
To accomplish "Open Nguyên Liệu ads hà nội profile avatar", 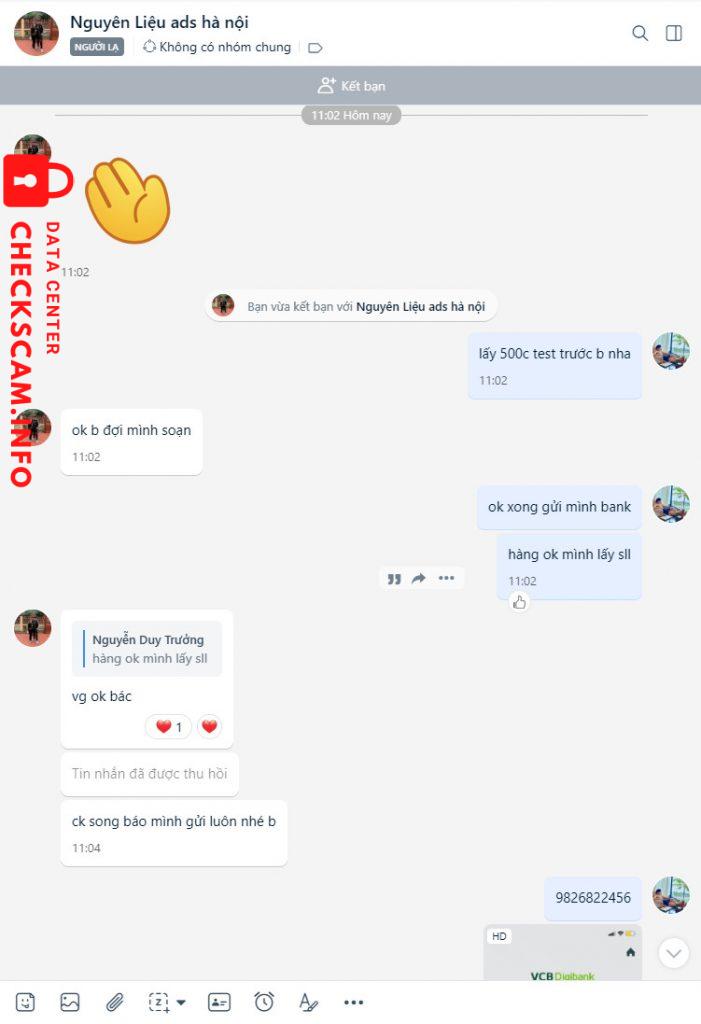I will 36,33.
